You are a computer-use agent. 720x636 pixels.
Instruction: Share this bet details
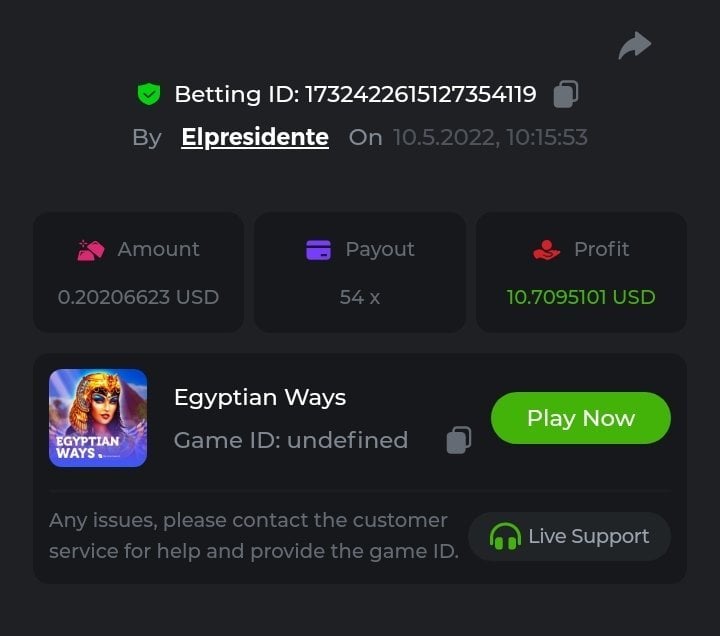(x=635, y=45)
